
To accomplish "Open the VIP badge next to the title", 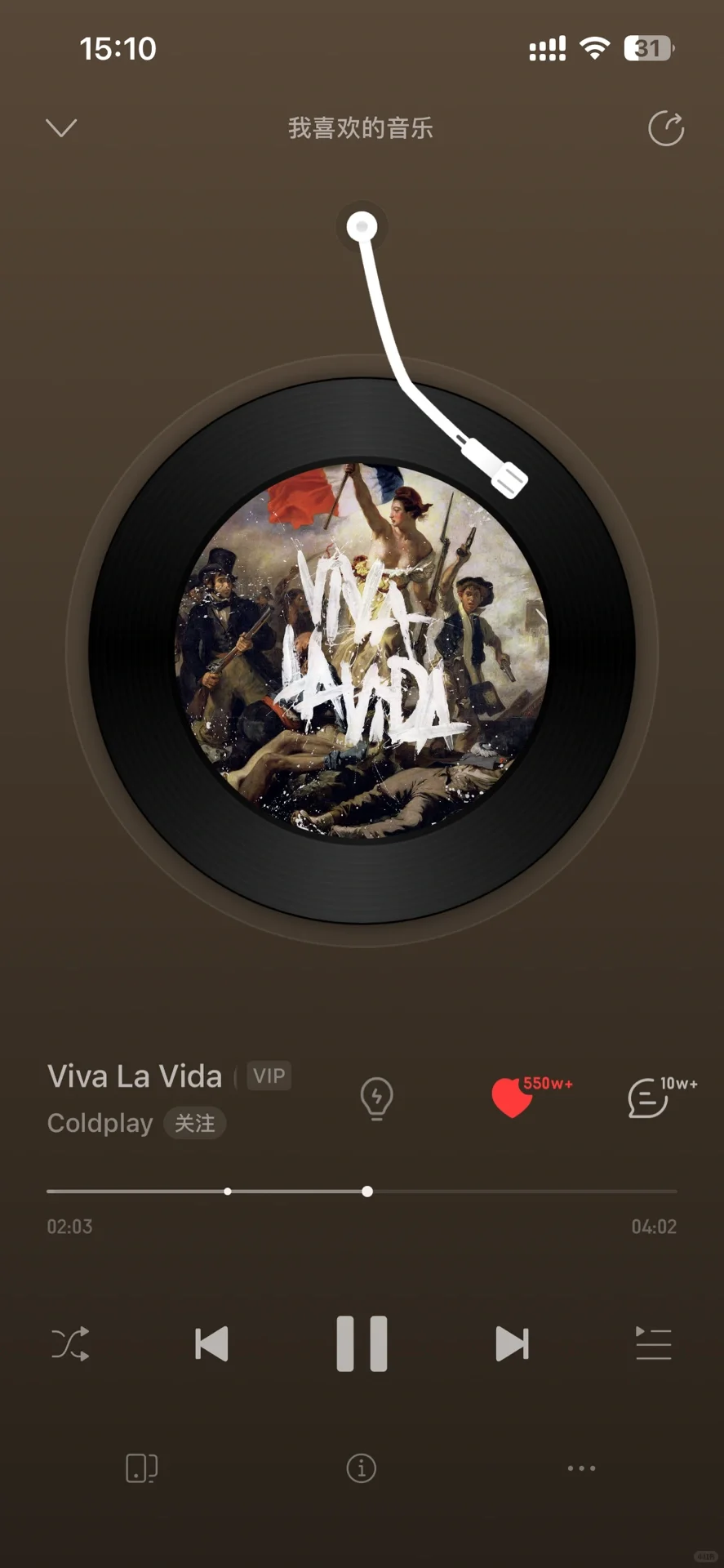I will [269, 1076].
